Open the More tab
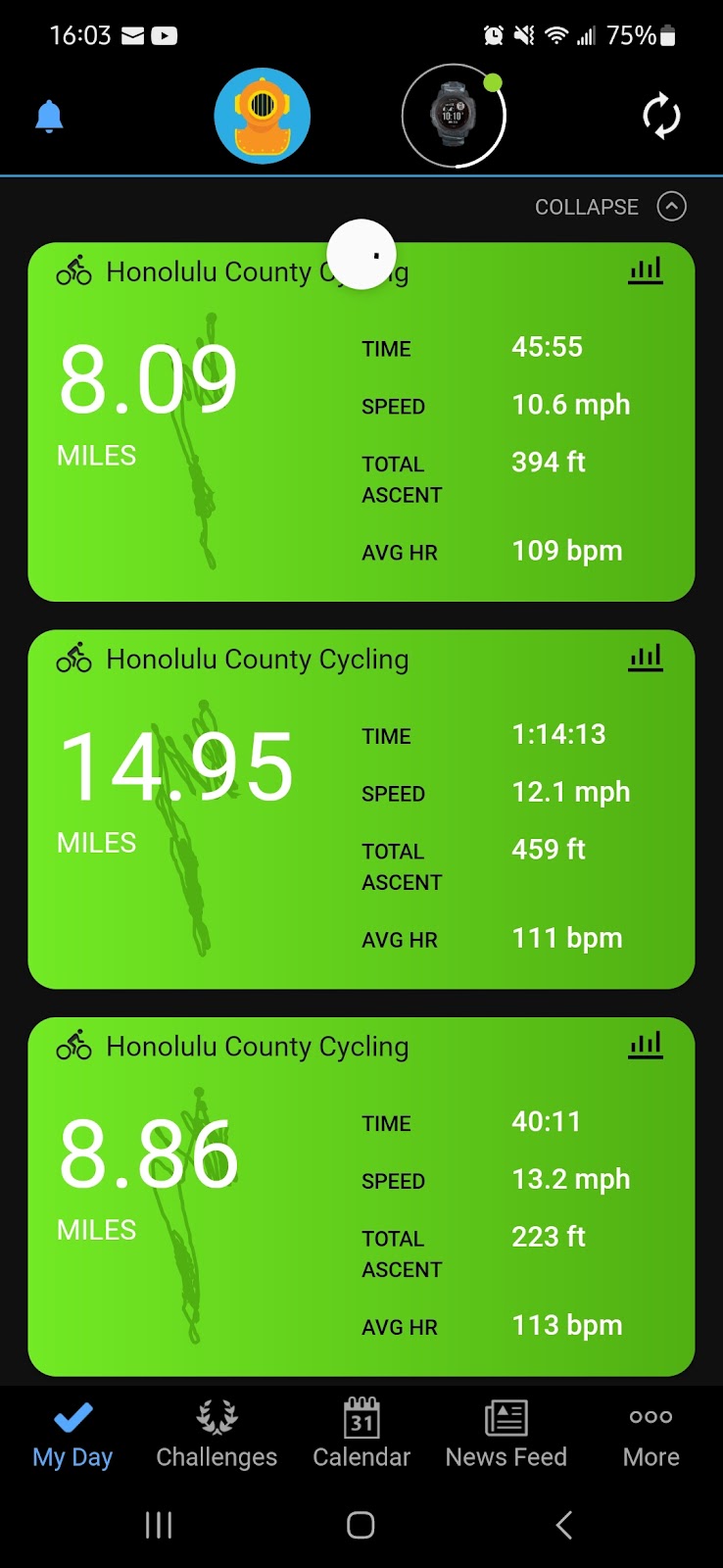 [x=651, y=1435]
